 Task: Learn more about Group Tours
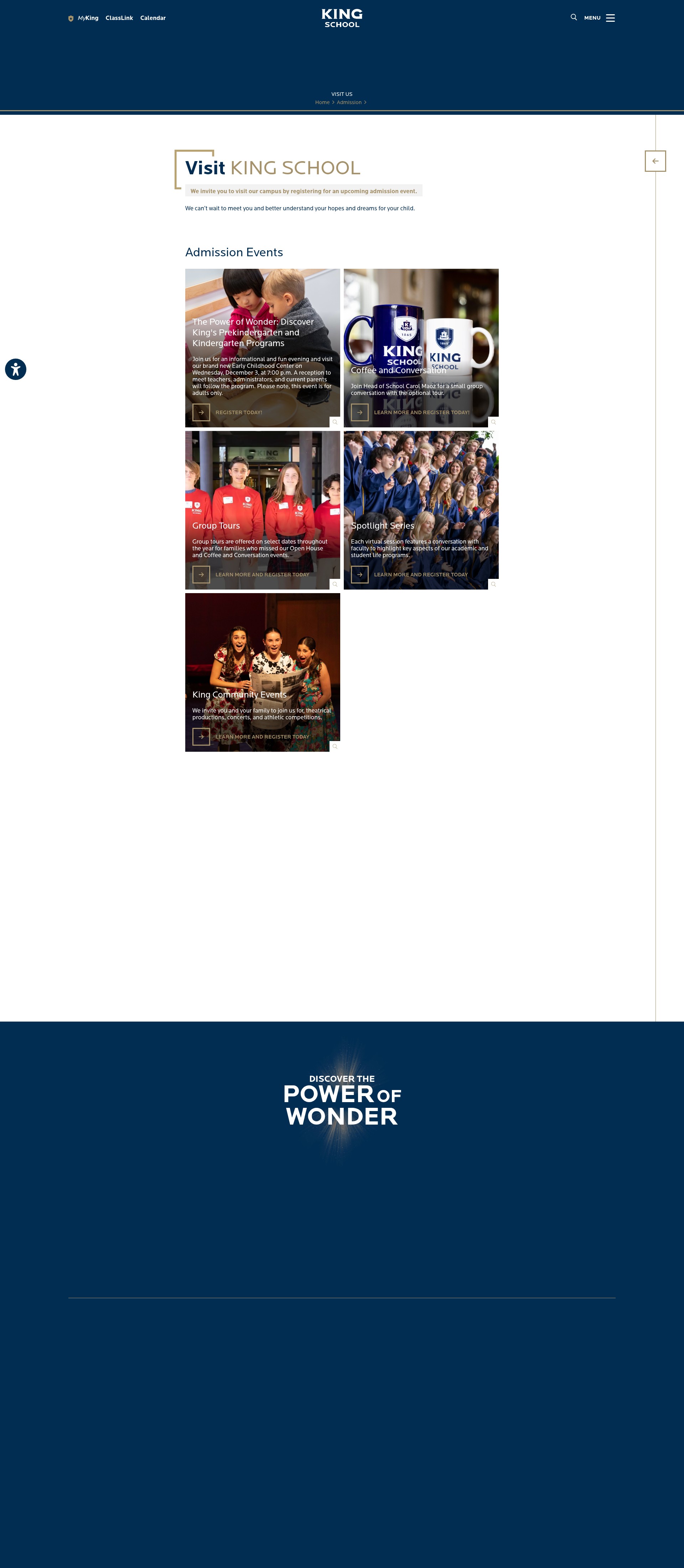(x=251, y=575)
